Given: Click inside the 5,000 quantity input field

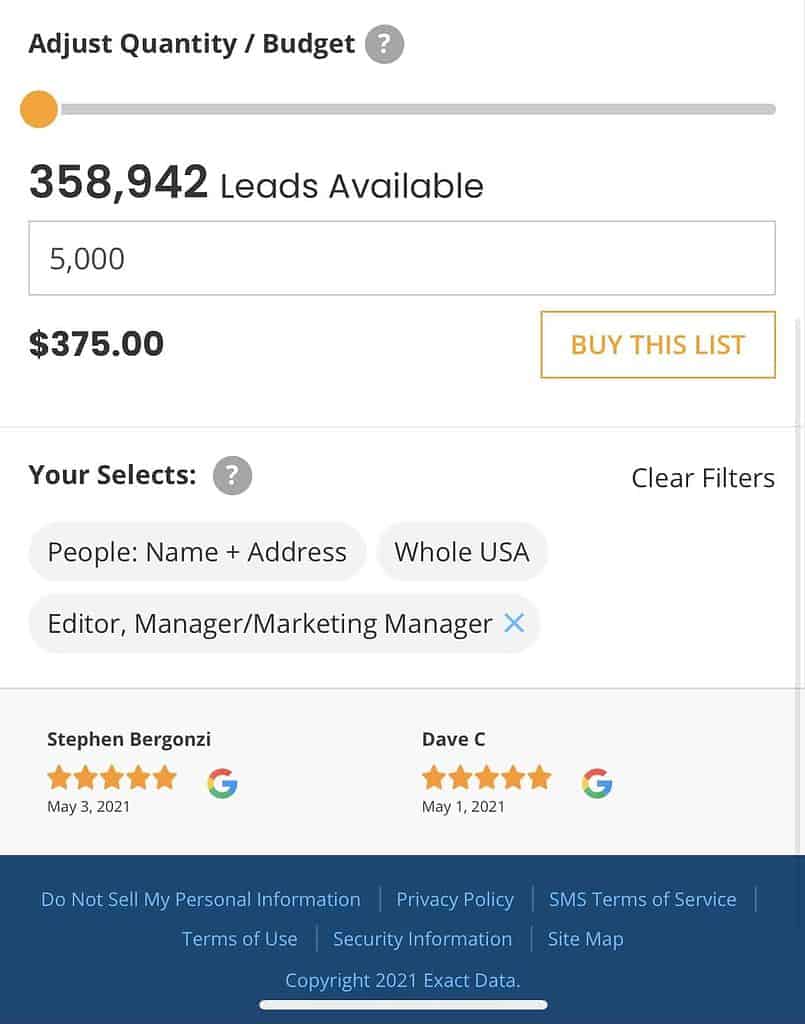Looking at the screenshot, I should click(400, 258).
